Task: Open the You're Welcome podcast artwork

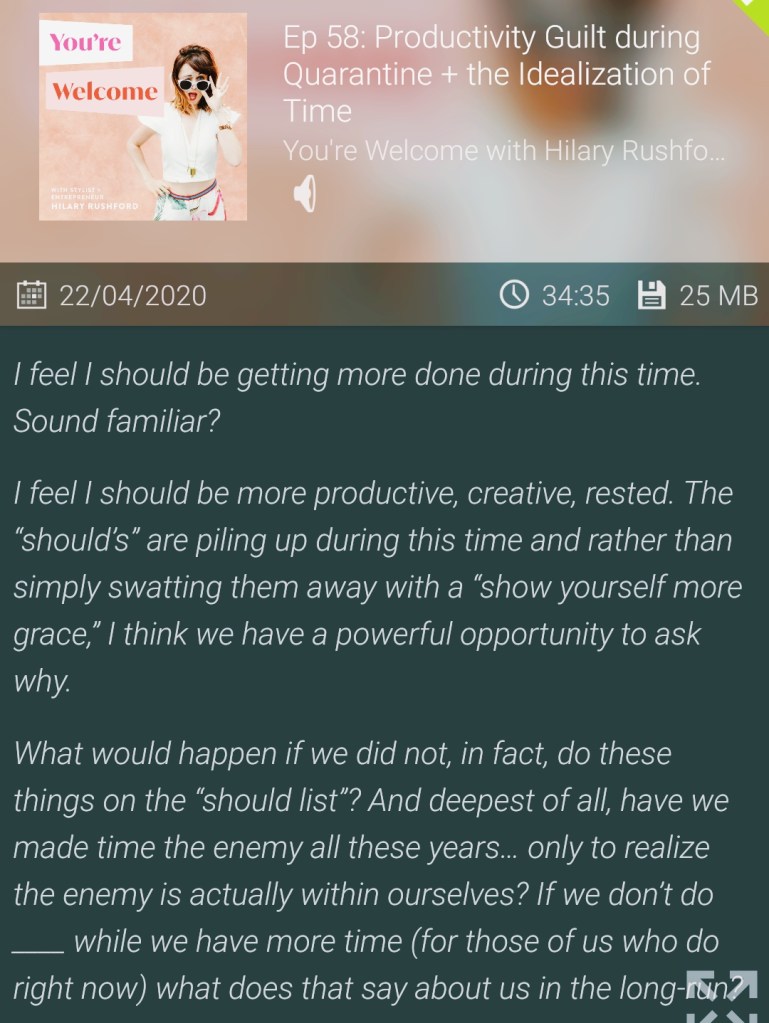Action: pos(143,117)
